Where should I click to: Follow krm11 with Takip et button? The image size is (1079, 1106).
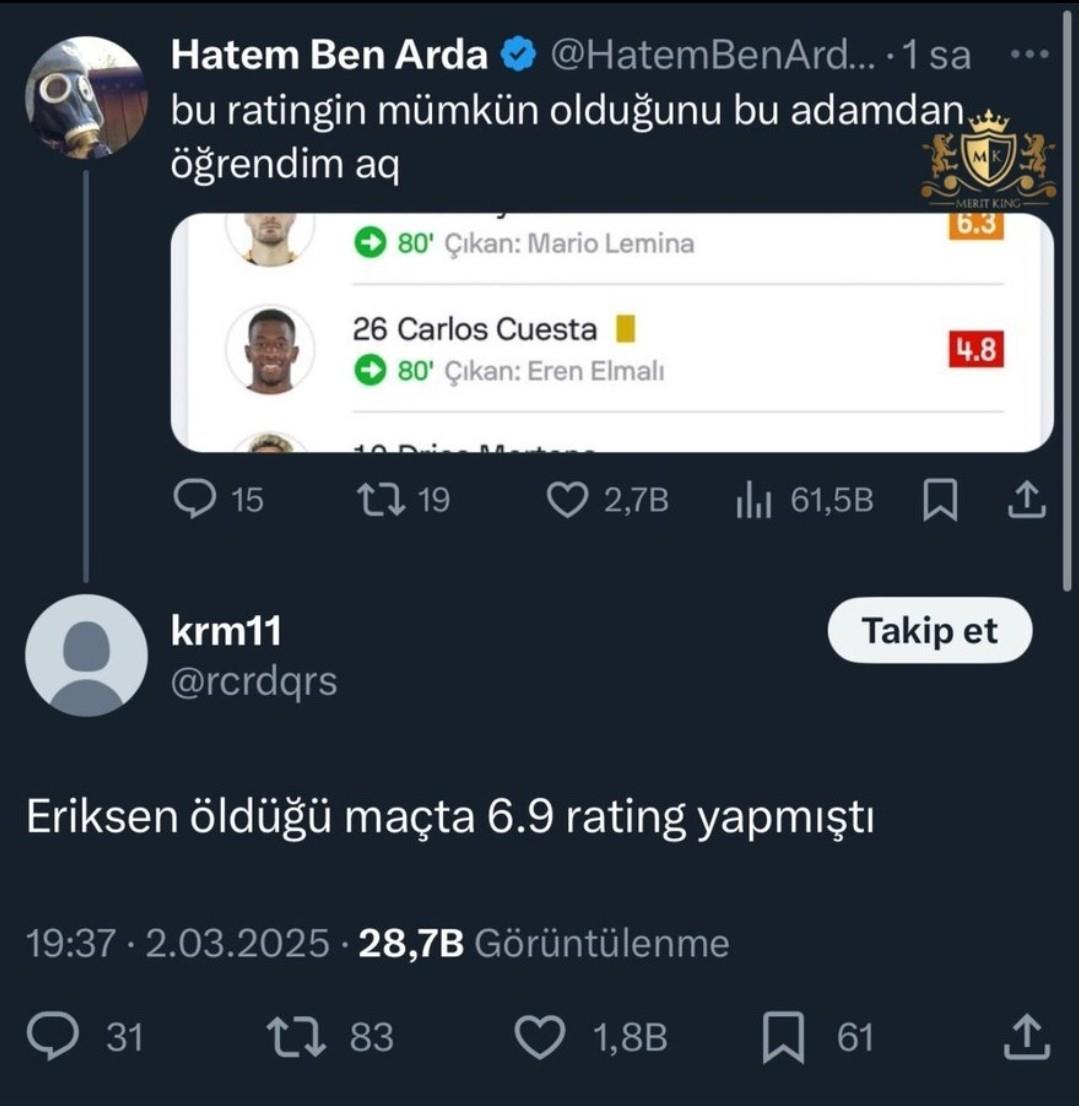pos(929,631)
